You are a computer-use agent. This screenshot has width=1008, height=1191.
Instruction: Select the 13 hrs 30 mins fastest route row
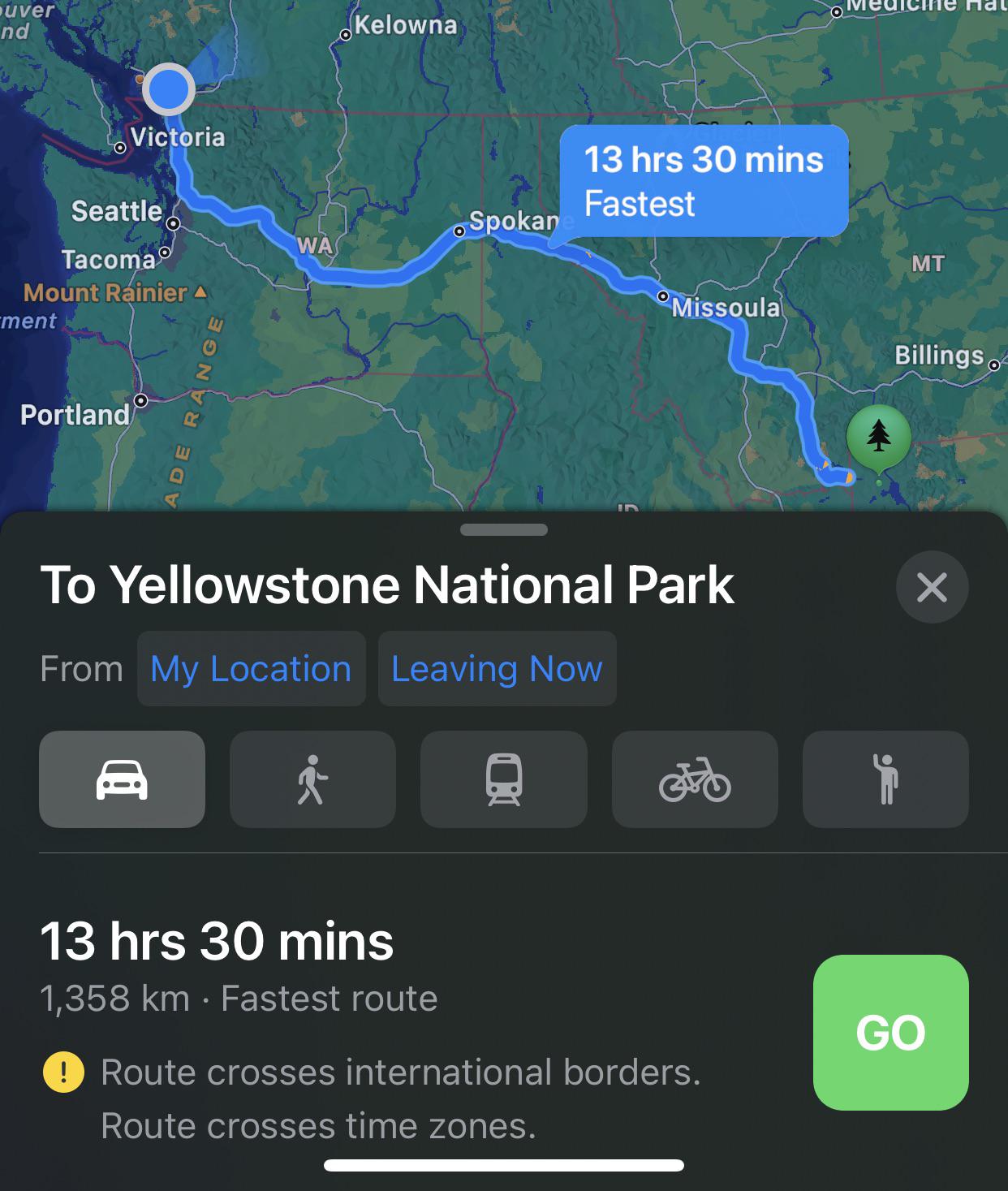325,966
